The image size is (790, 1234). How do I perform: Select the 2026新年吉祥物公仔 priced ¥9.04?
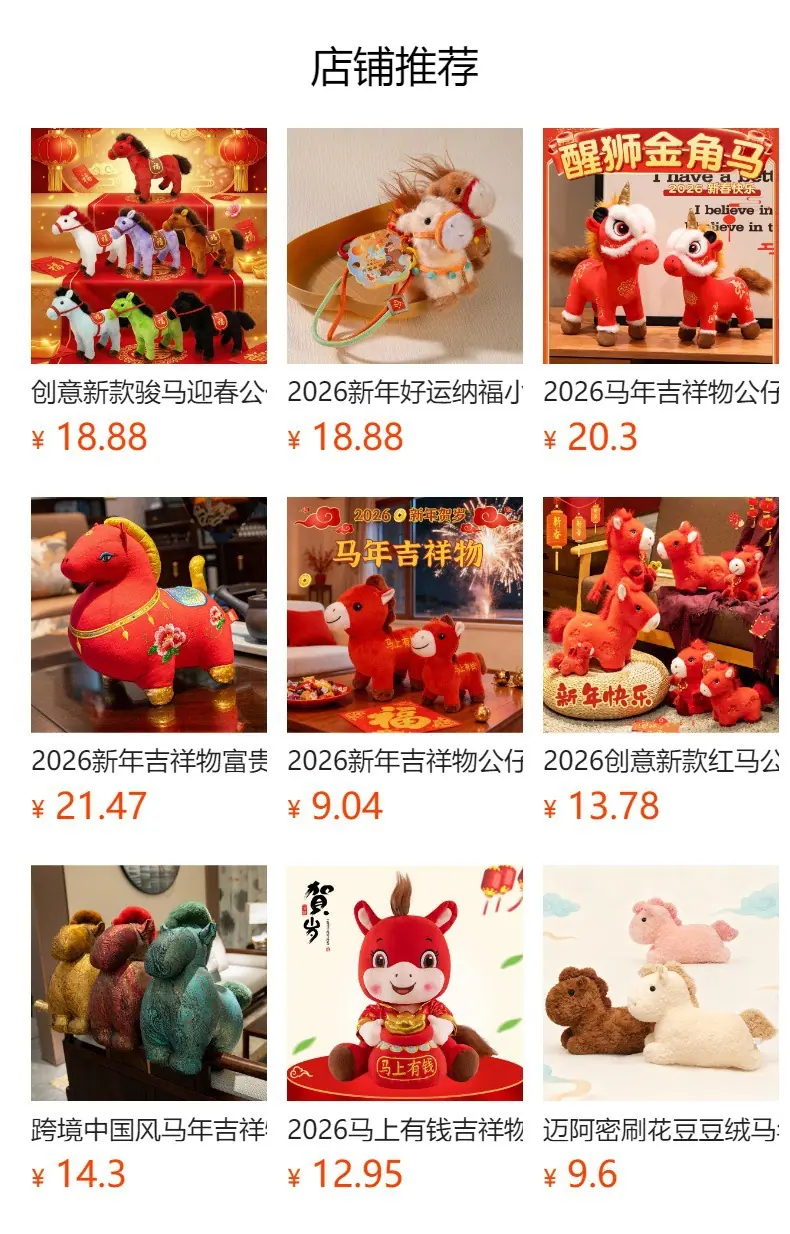tap(405, 660)
